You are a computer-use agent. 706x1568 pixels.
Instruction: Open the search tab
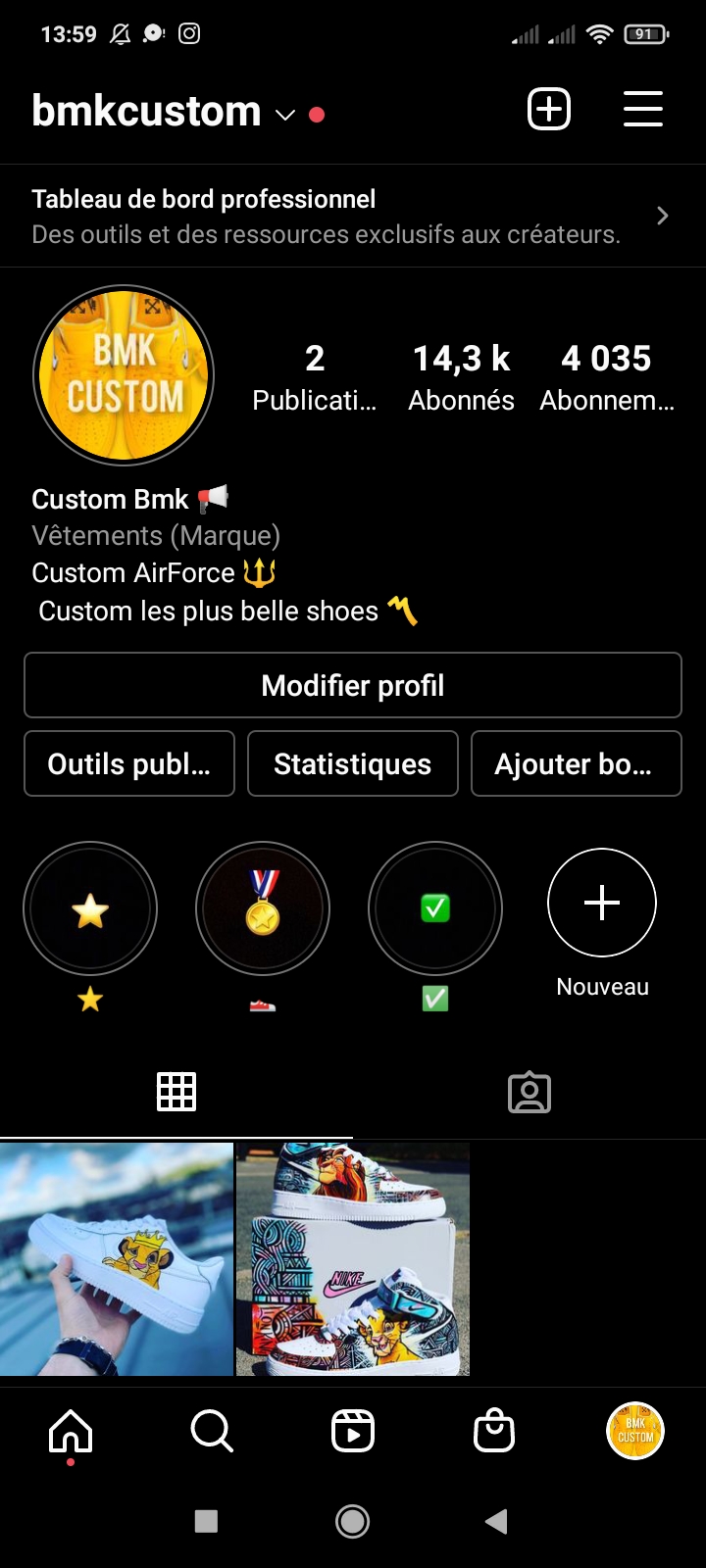(212, 1432)
